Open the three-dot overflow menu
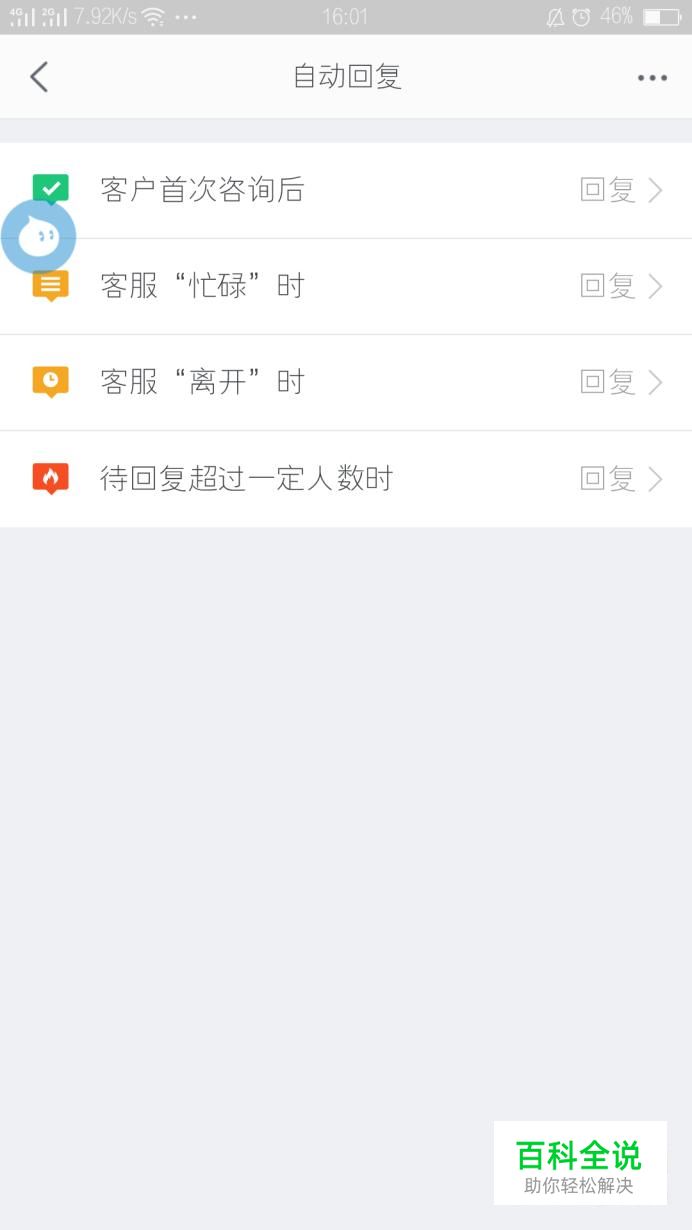 652,78
